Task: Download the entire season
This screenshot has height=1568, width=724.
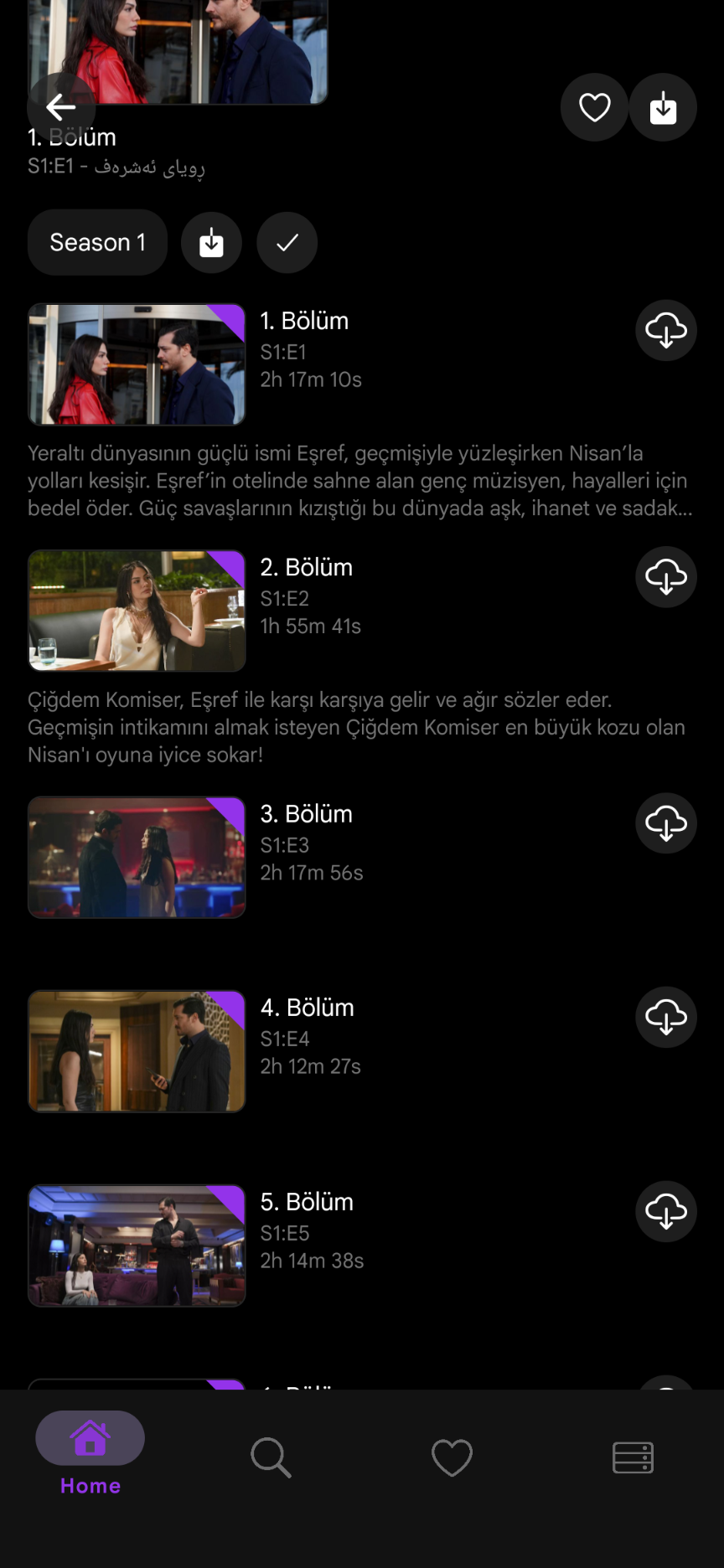Action: [211, 242]
